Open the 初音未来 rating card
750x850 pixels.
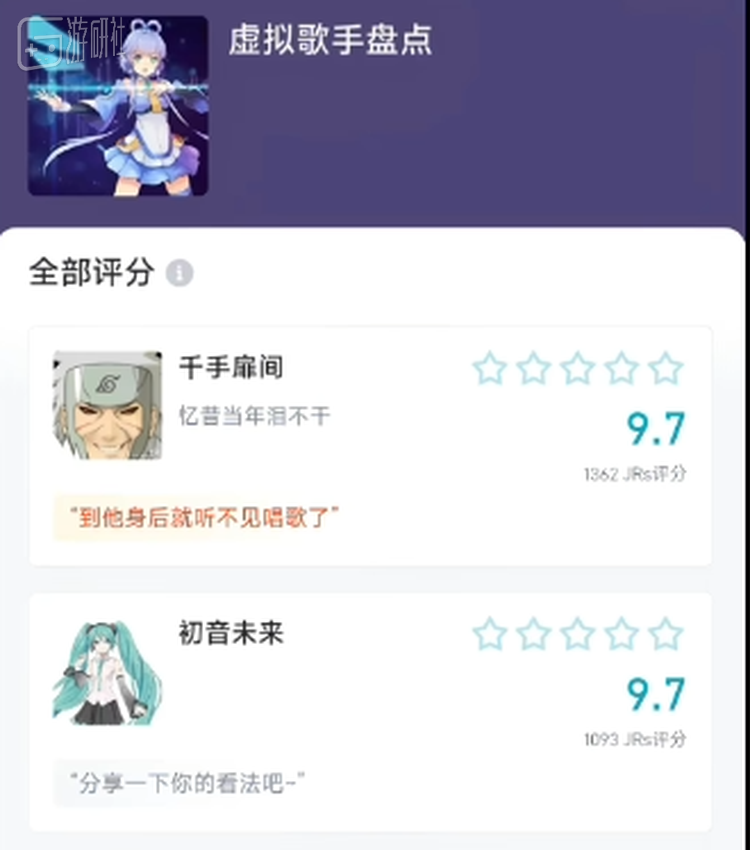(x=370, y=710)
